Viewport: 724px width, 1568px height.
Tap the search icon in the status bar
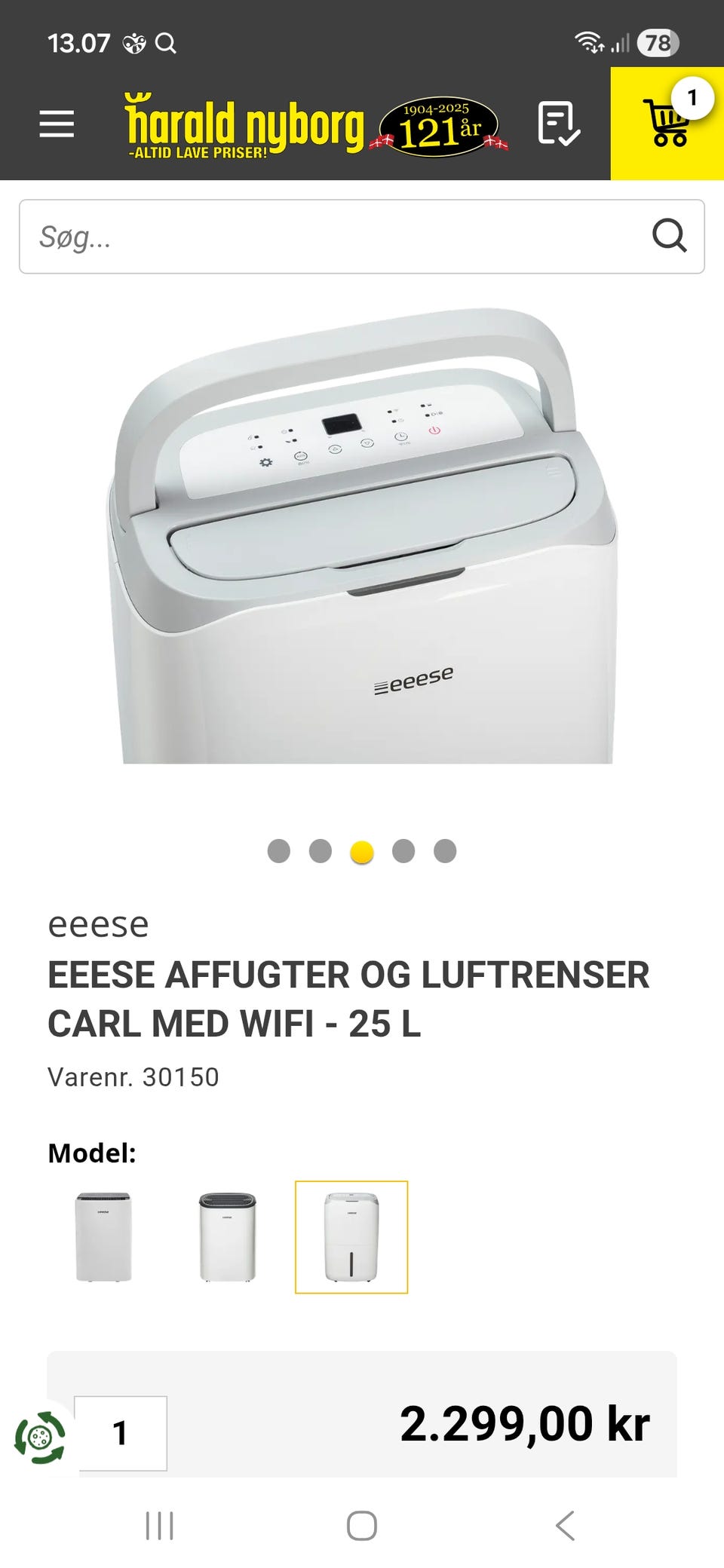[x=167, y=44]
